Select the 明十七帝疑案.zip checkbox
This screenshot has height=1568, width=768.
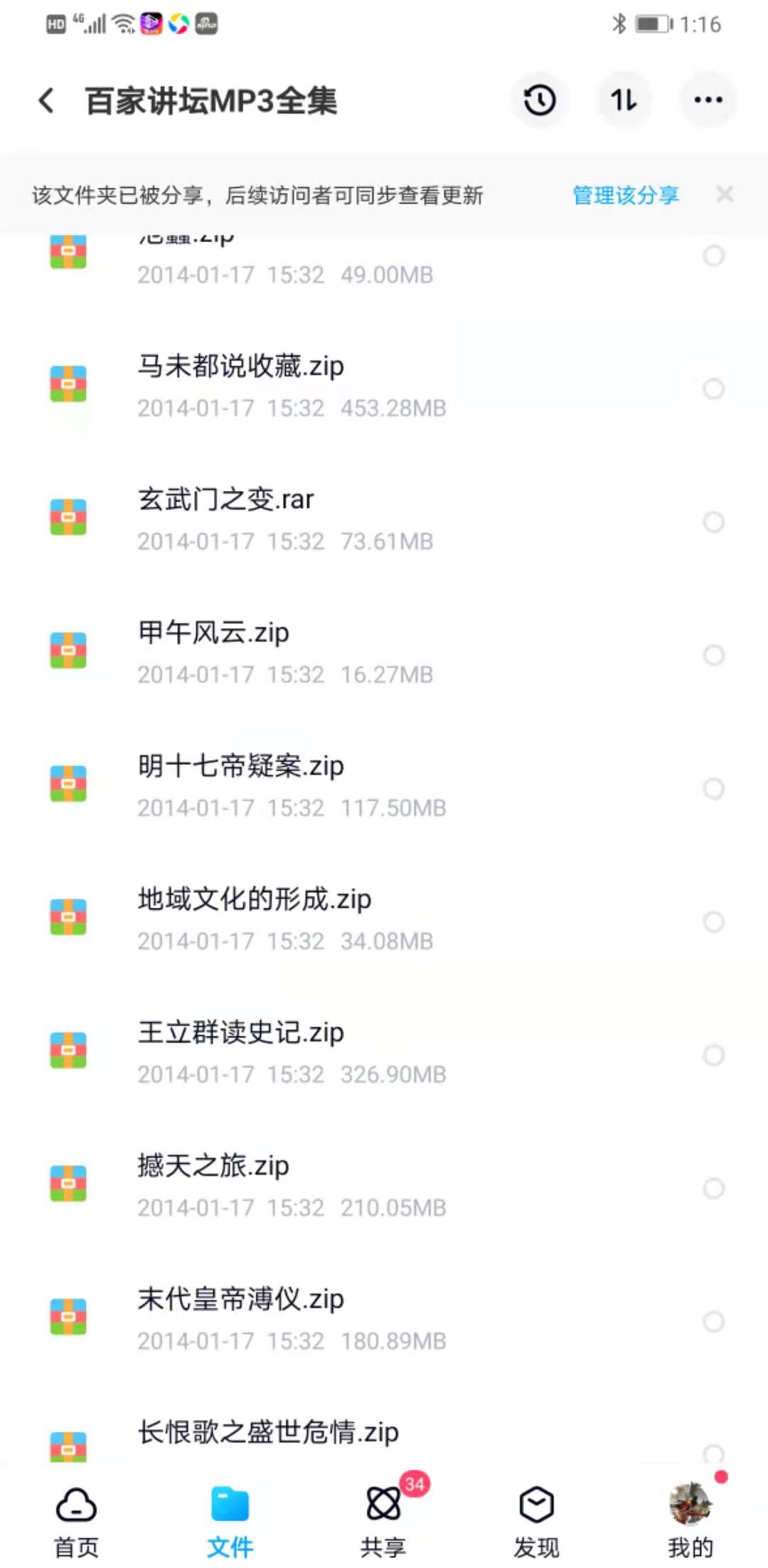(713, 788)
